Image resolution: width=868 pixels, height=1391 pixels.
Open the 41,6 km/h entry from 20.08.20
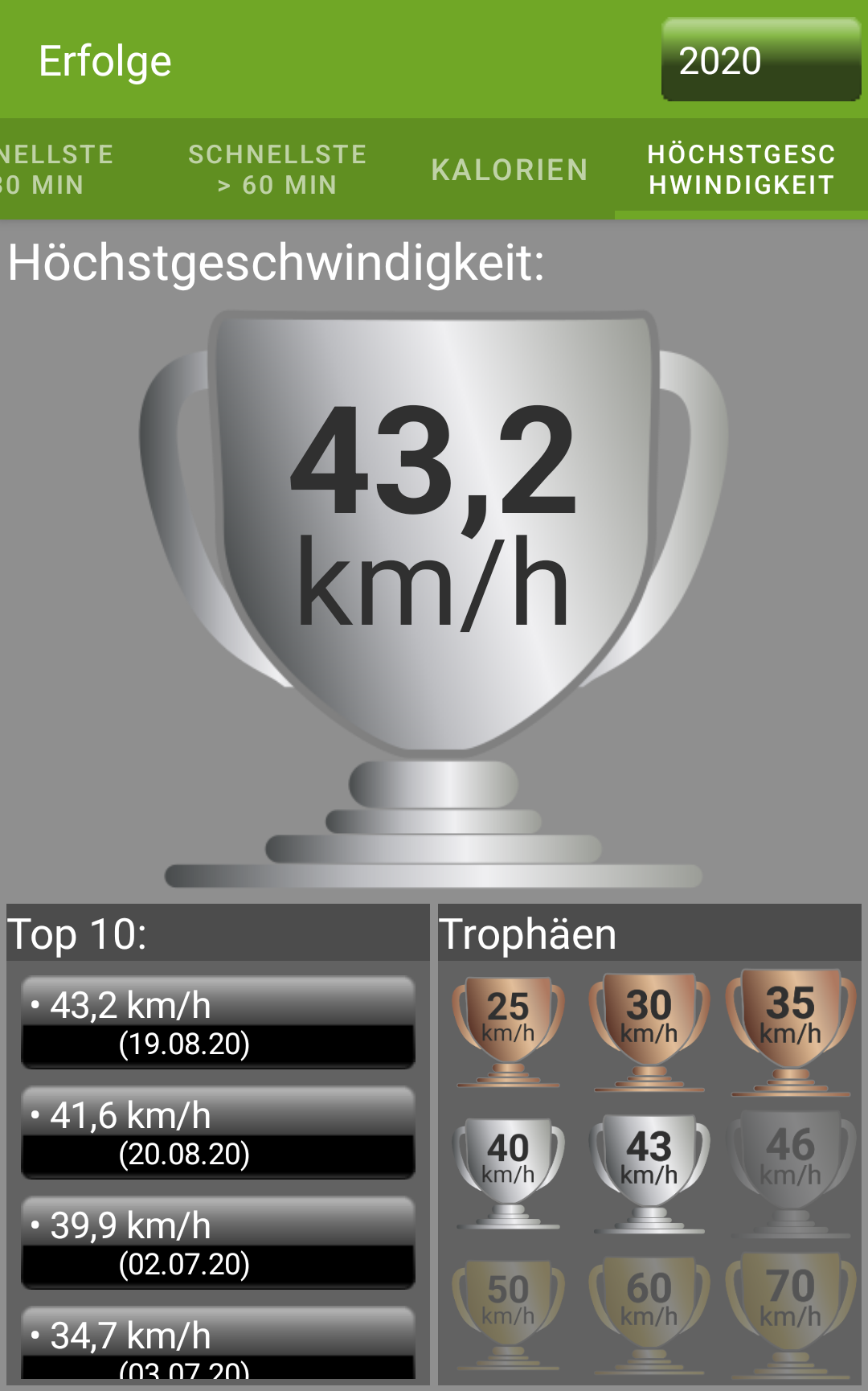pyautogui.click(x=218, y=1133)
